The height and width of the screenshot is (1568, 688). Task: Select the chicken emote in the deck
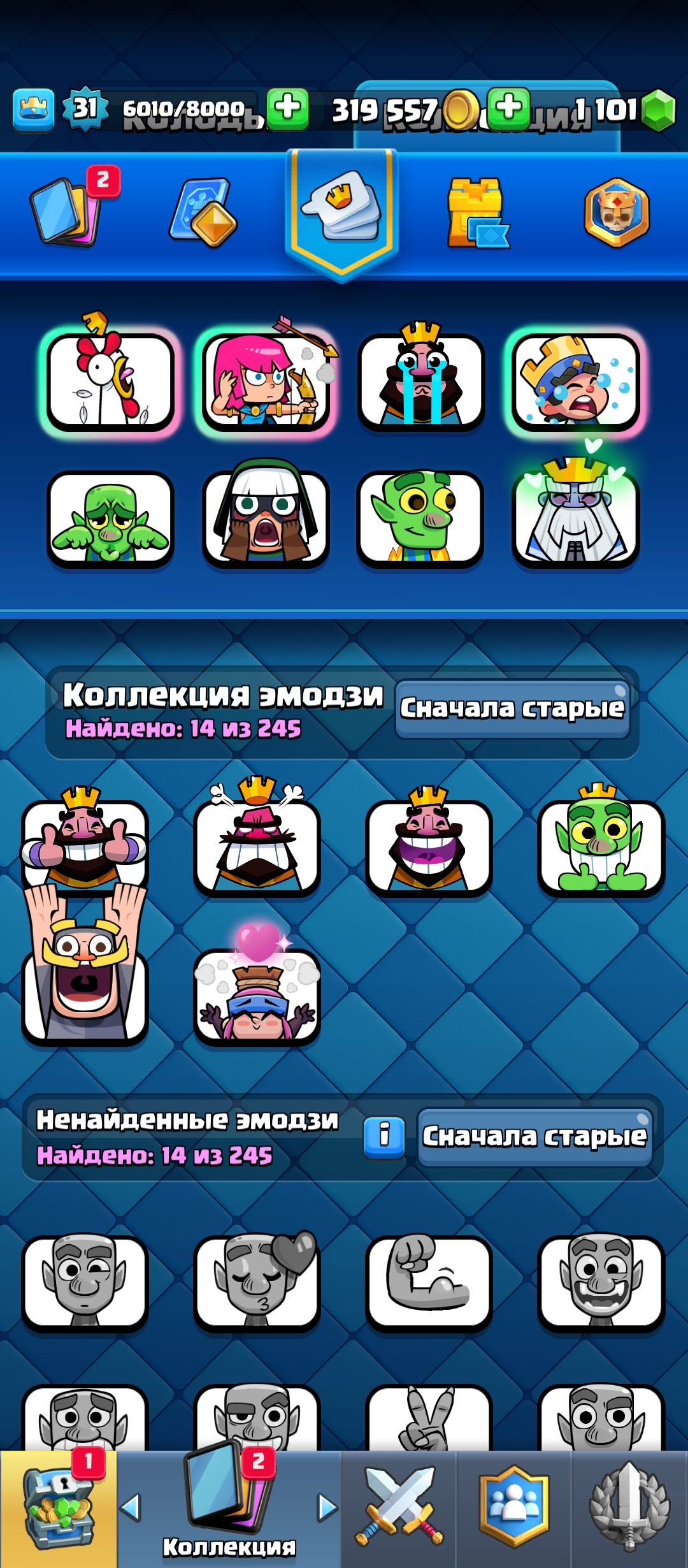tap(110, 381)
